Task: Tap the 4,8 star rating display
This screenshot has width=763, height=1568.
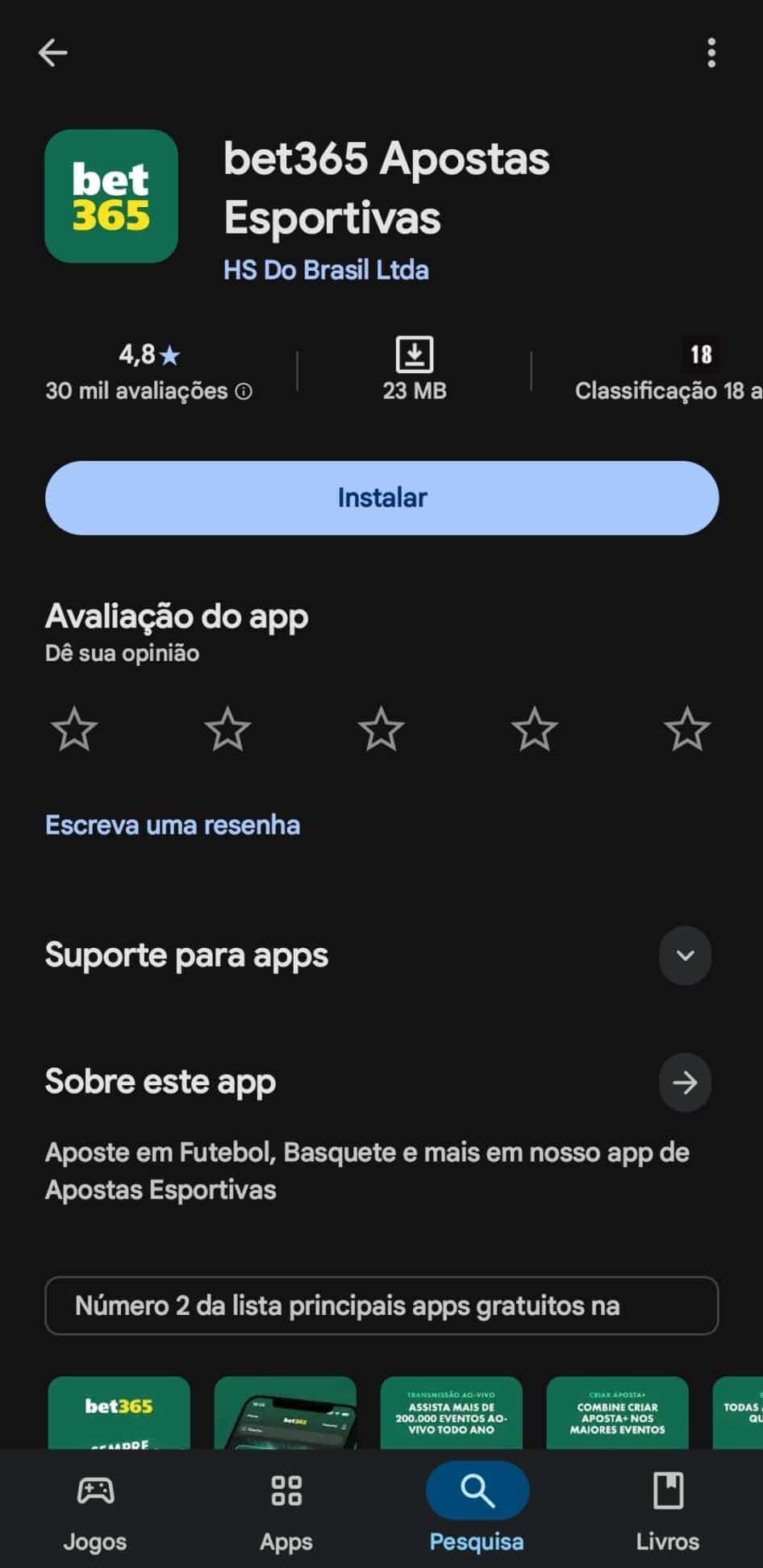Action: coord(148,355)
